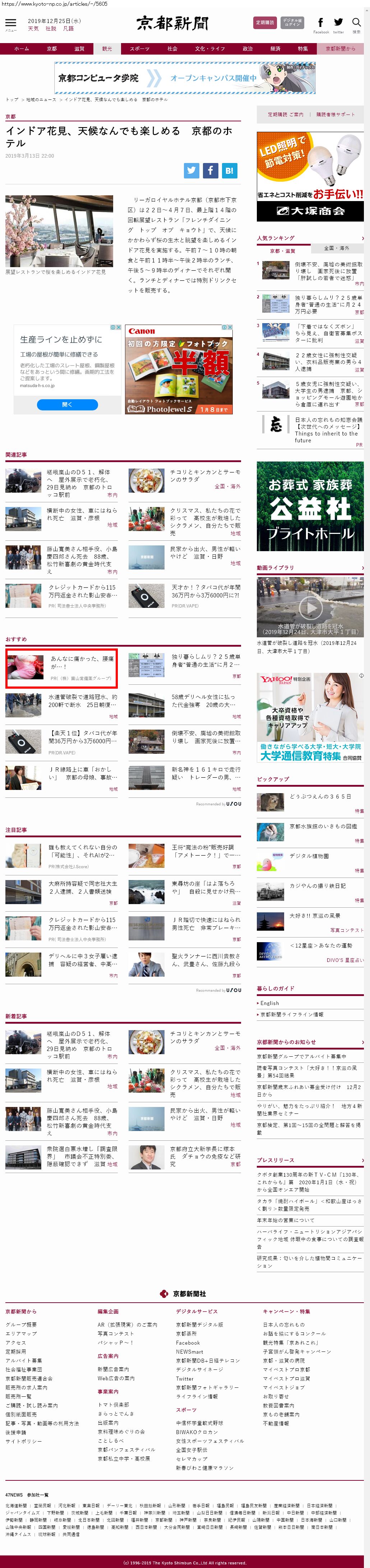Open チコリとキンカンとサーモンのサラダ related article
The height and width of the screenshot is (1568, 370).
click(204, 475)
